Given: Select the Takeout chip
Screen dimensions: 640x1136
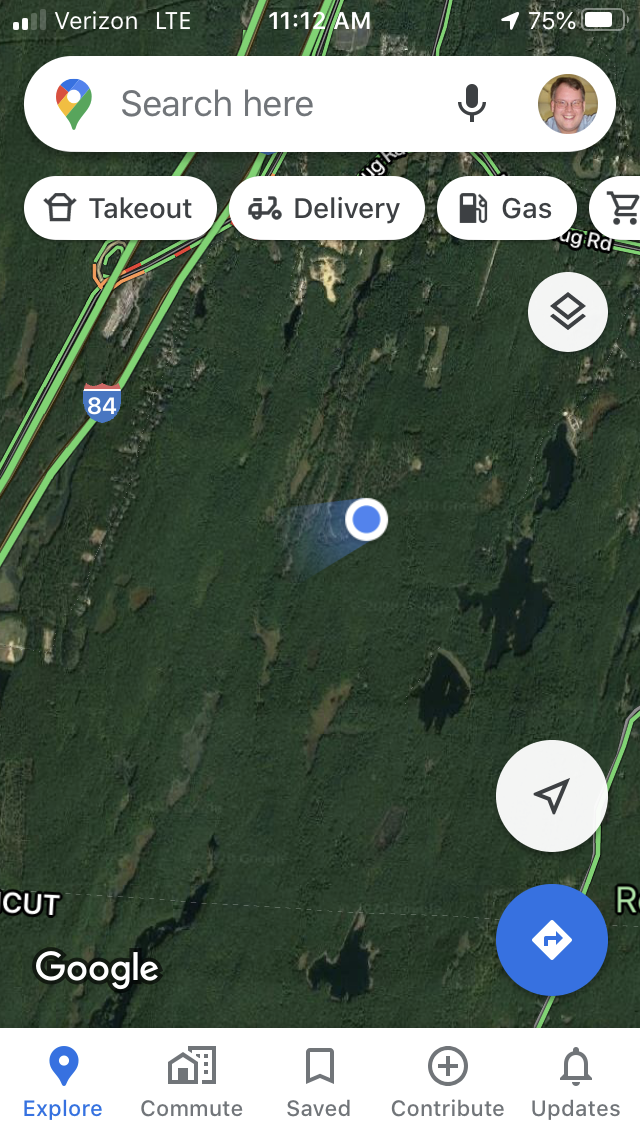Looking at the screenshot, I should pos(120,209).
